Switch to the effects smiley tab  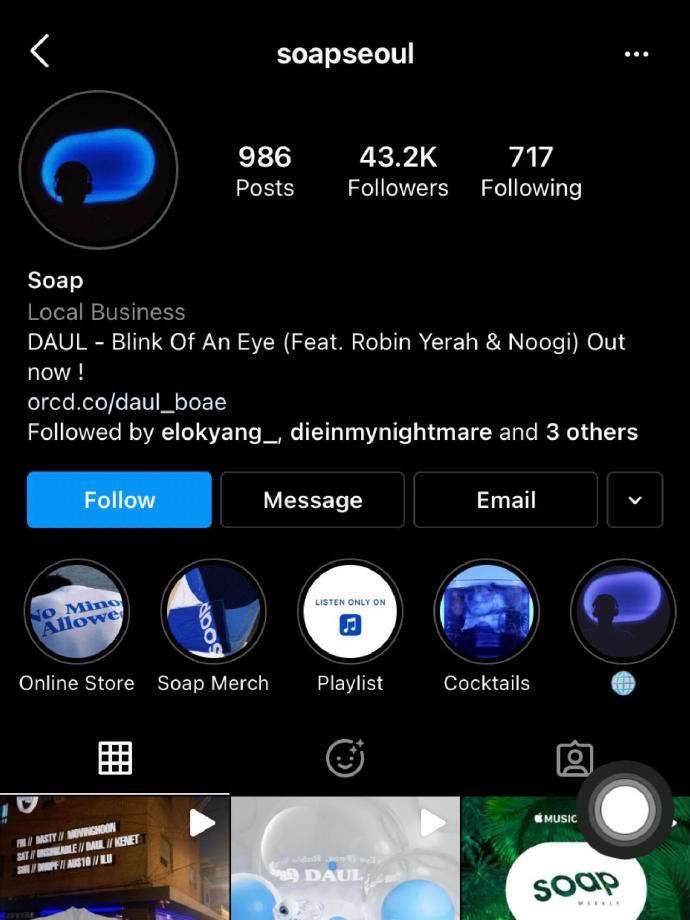click(x=345, y=759)
